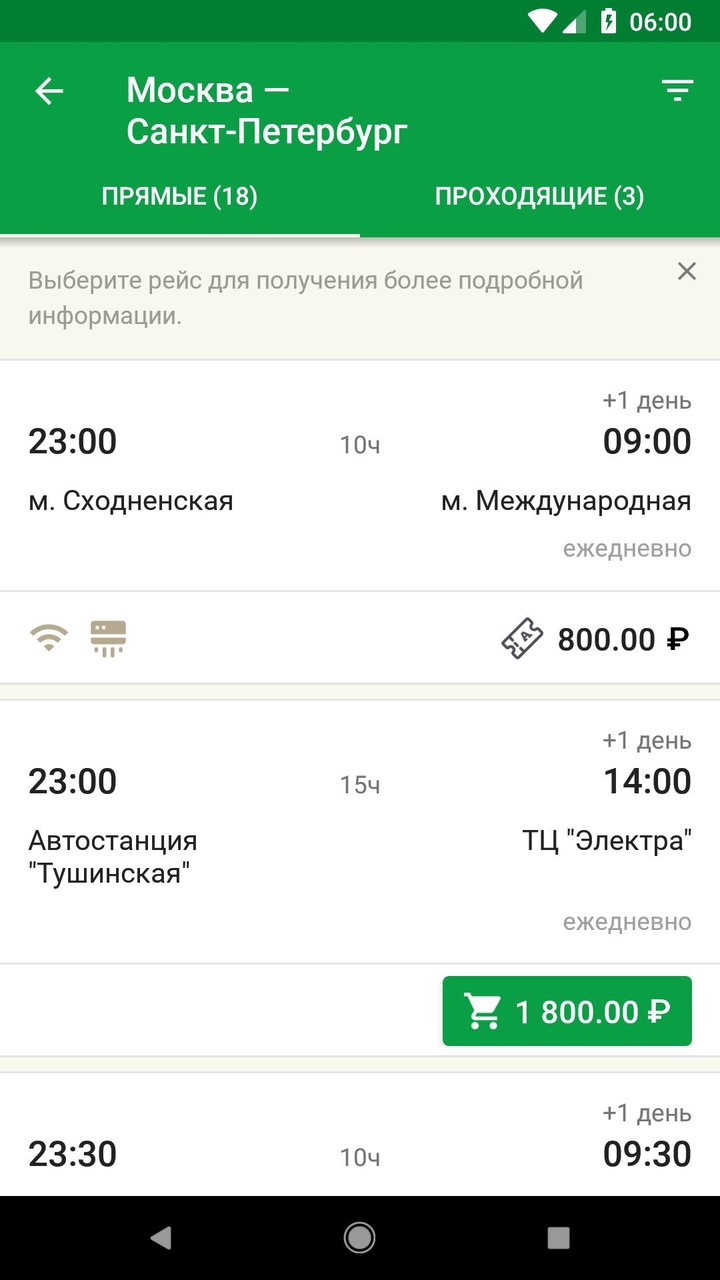Screen dimensions: 720x1280
Task: Tap the 09:00 arrival time
Action: (646, 441)
